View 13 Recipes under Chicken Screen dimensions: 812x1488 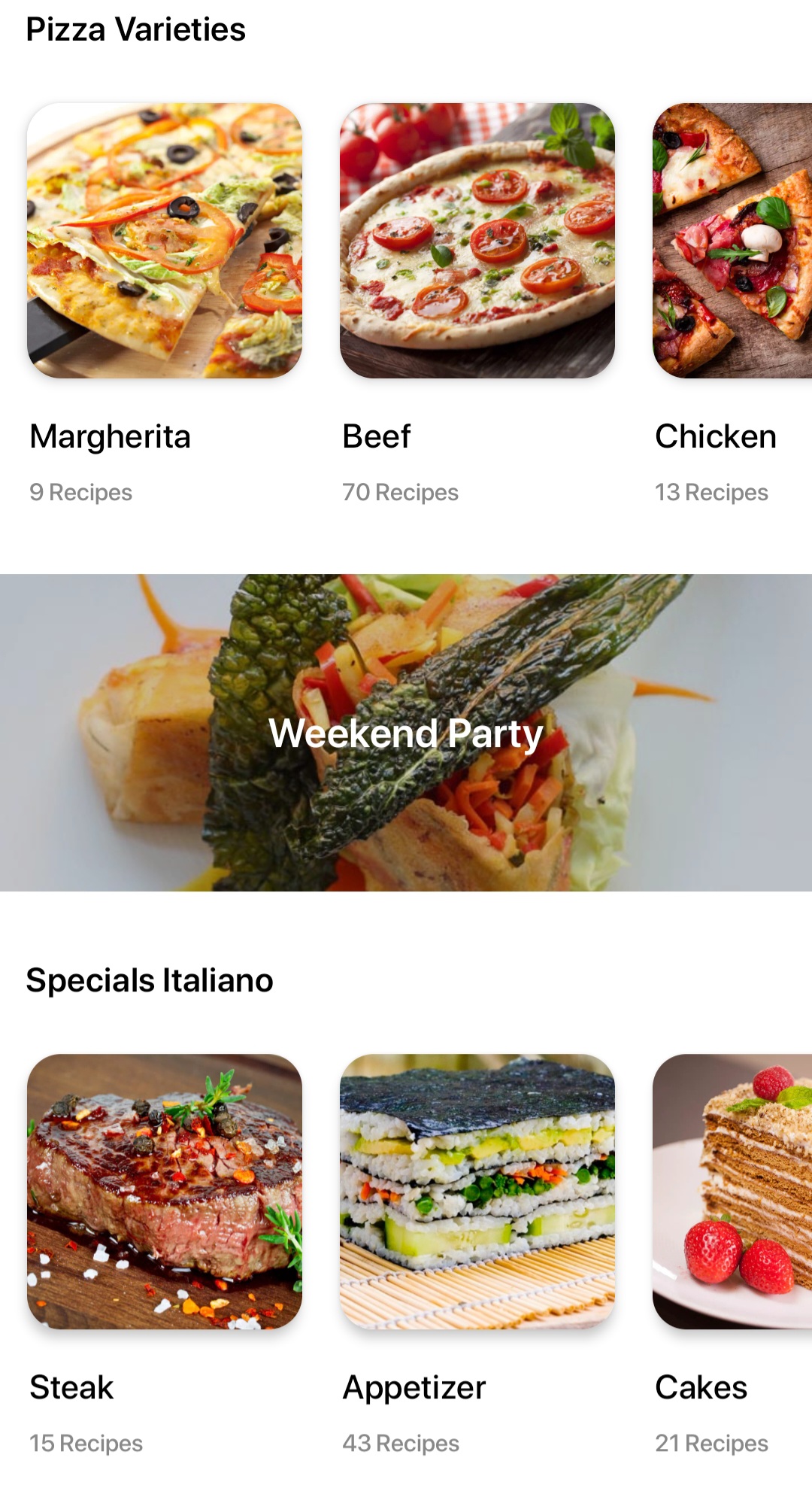pyautogui.click(x=711, y=492)
